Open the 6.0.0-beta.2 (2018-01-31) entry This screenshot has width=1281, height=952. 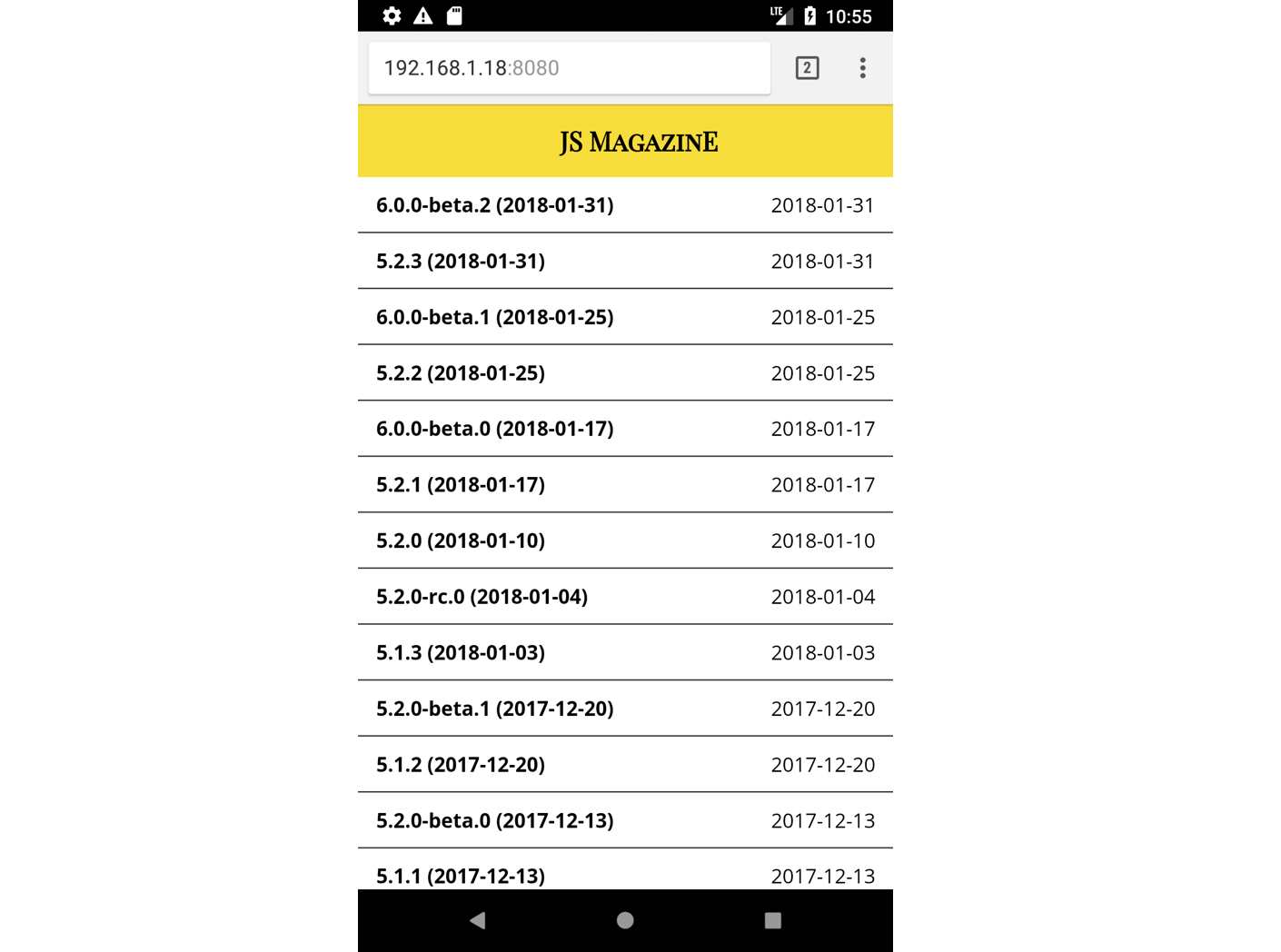495,205
